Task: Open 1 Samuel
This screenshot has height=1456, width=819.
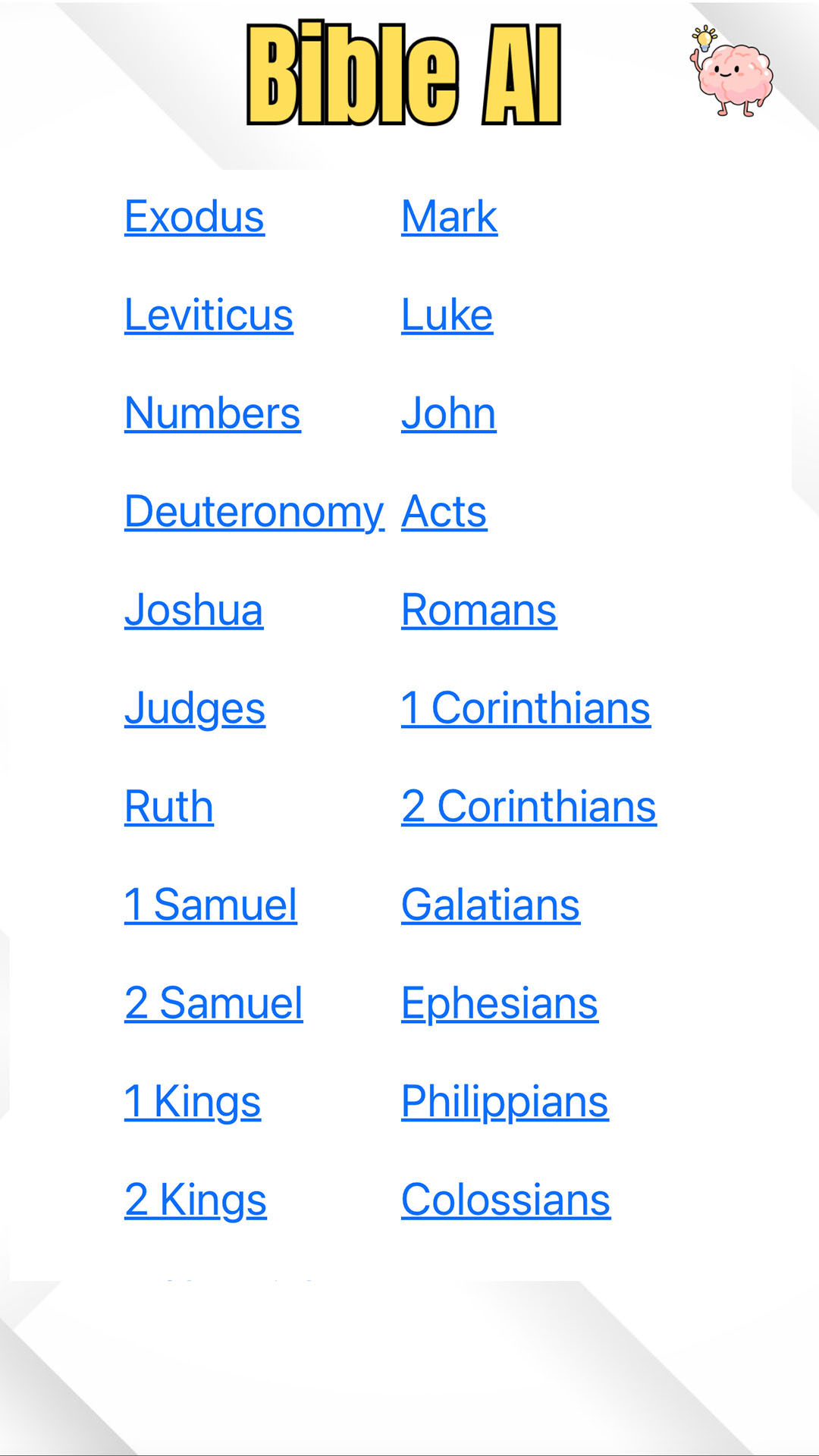Action: tap(210, 905)
